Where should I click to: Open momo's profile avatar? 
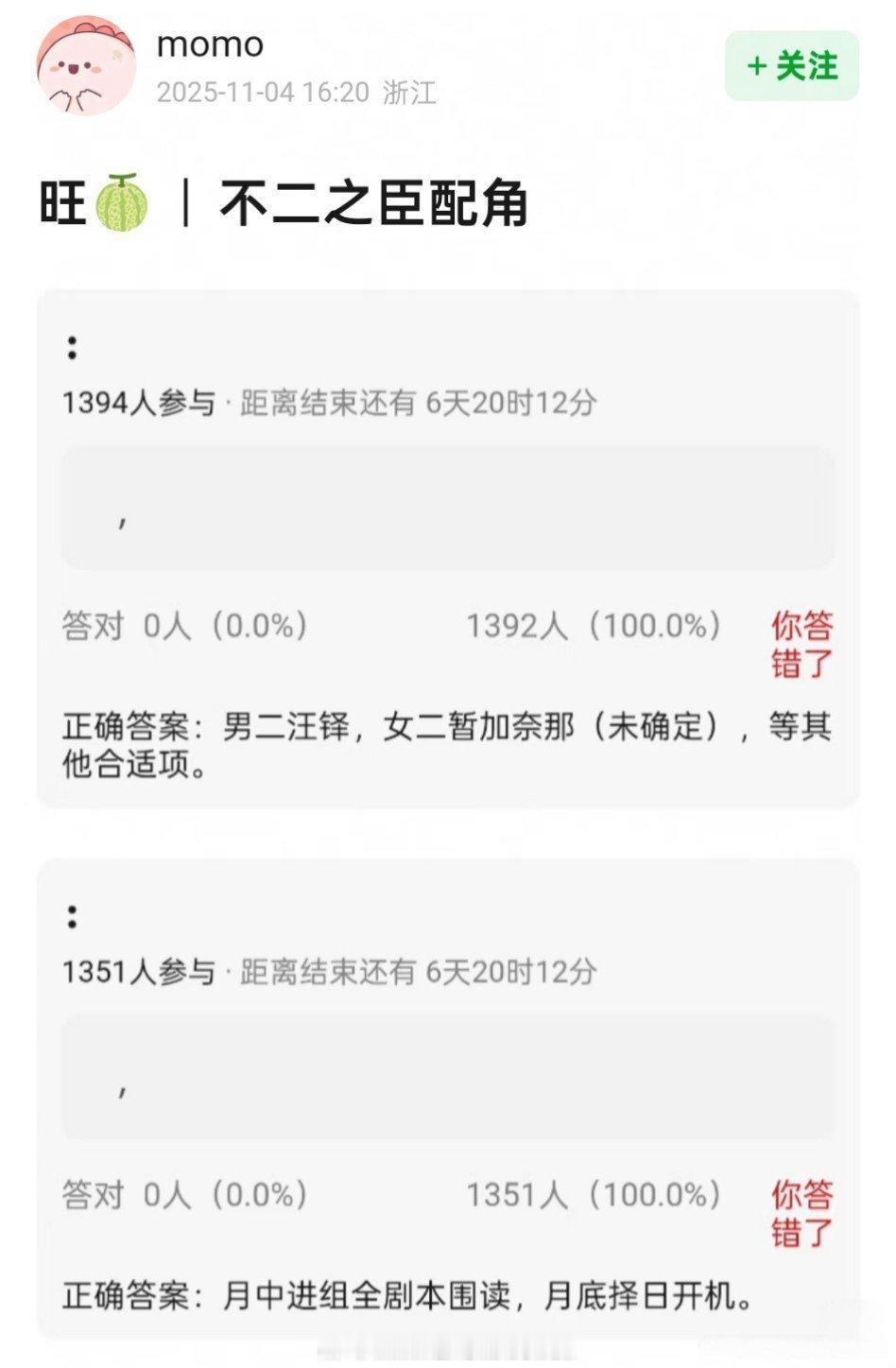88,66
